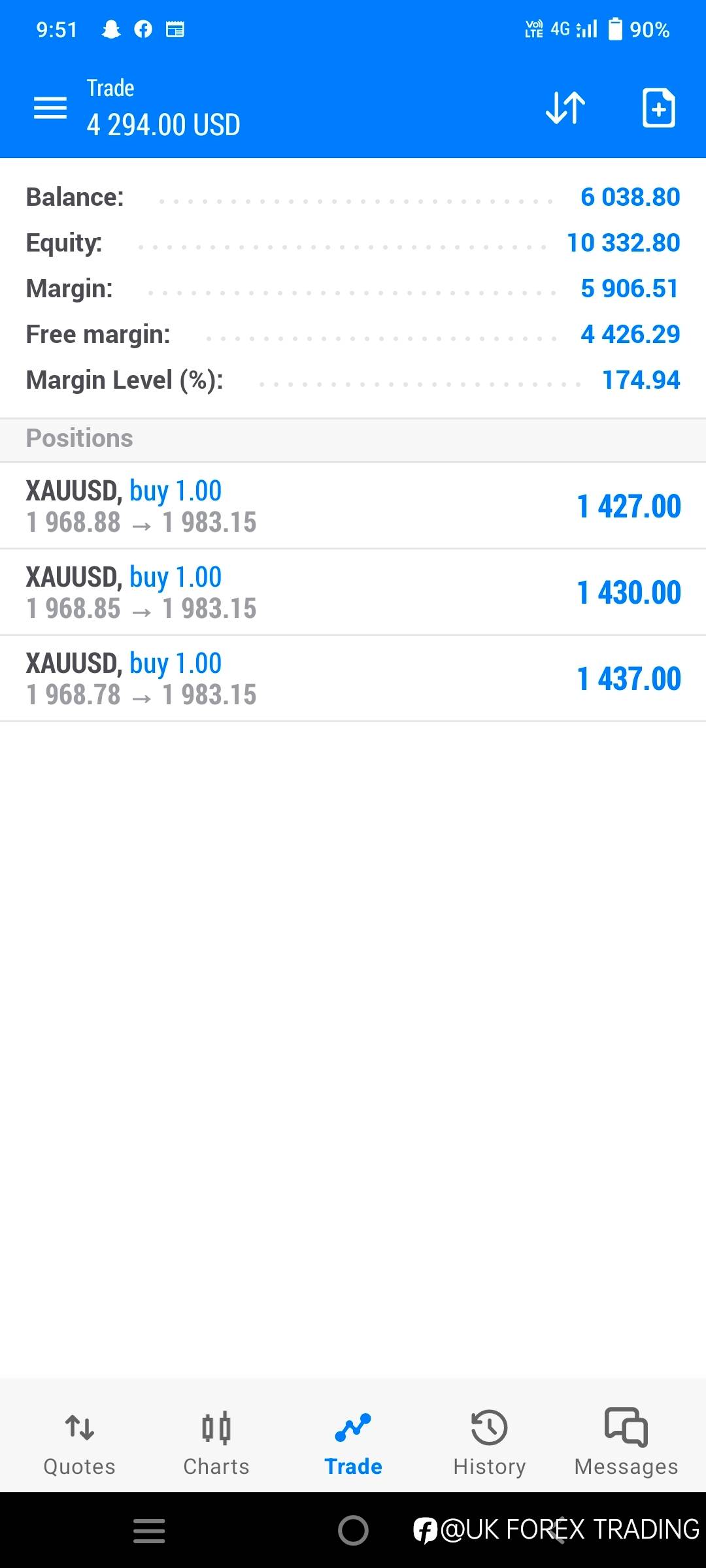
Task: Open XAUUSD position with profit 1 427.00
Action: [x=353, y=506]
